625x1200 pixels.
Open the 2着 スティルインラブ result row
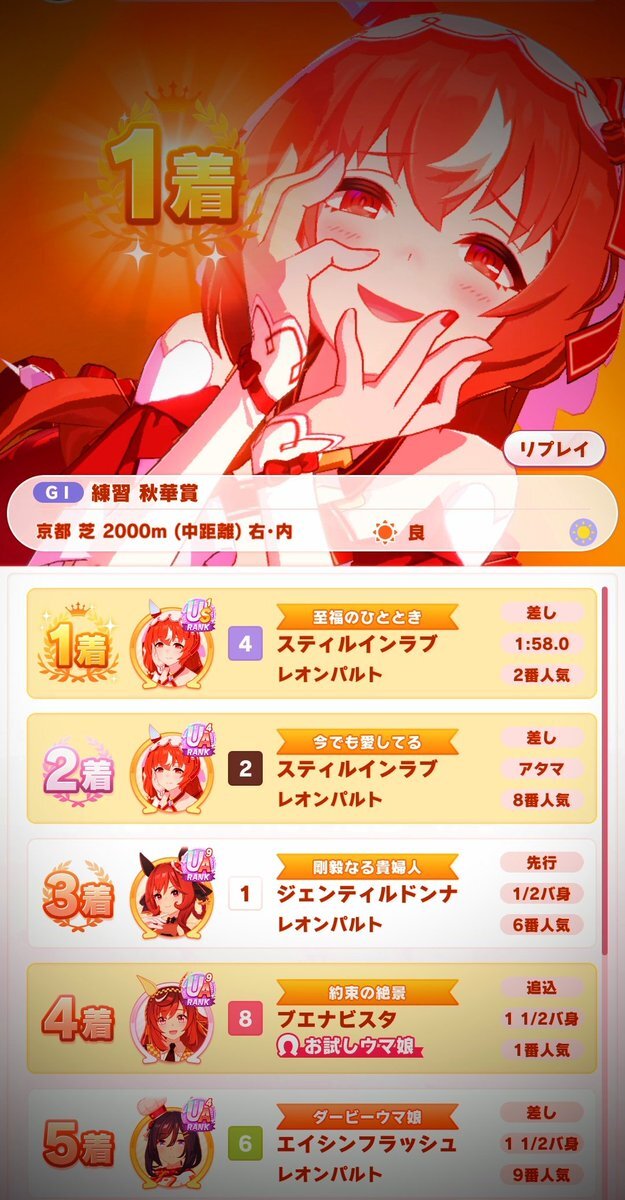(311, 769)
